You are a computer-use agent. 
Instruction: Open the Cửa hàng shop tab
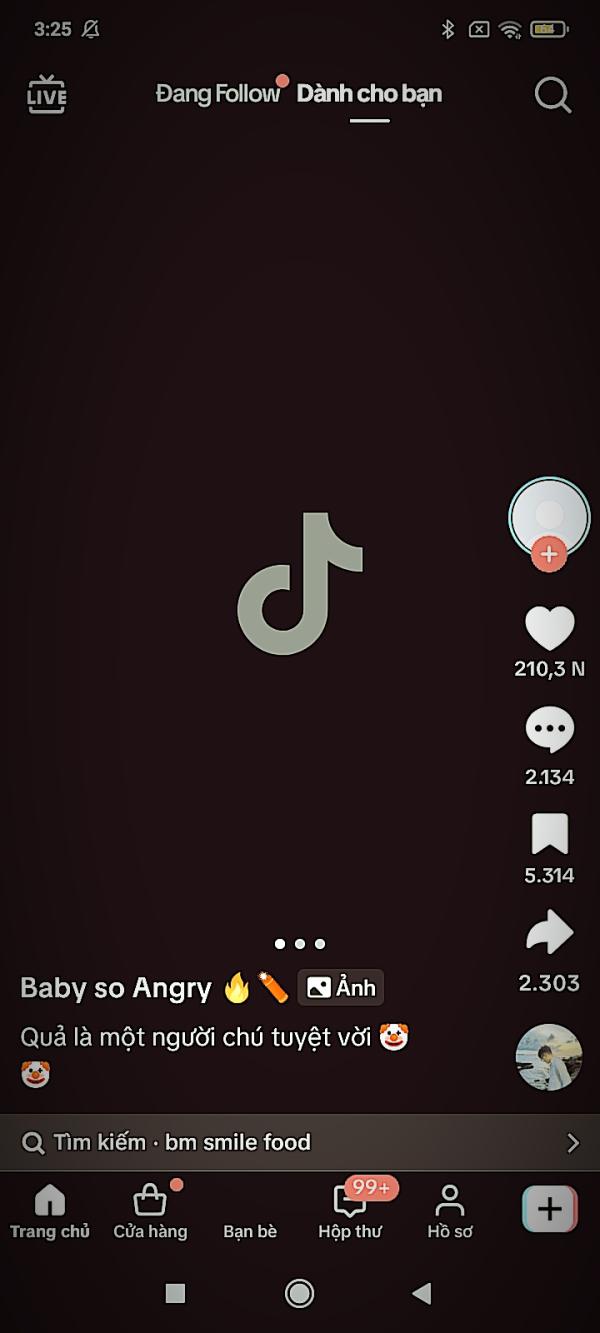click(150, 1211)
